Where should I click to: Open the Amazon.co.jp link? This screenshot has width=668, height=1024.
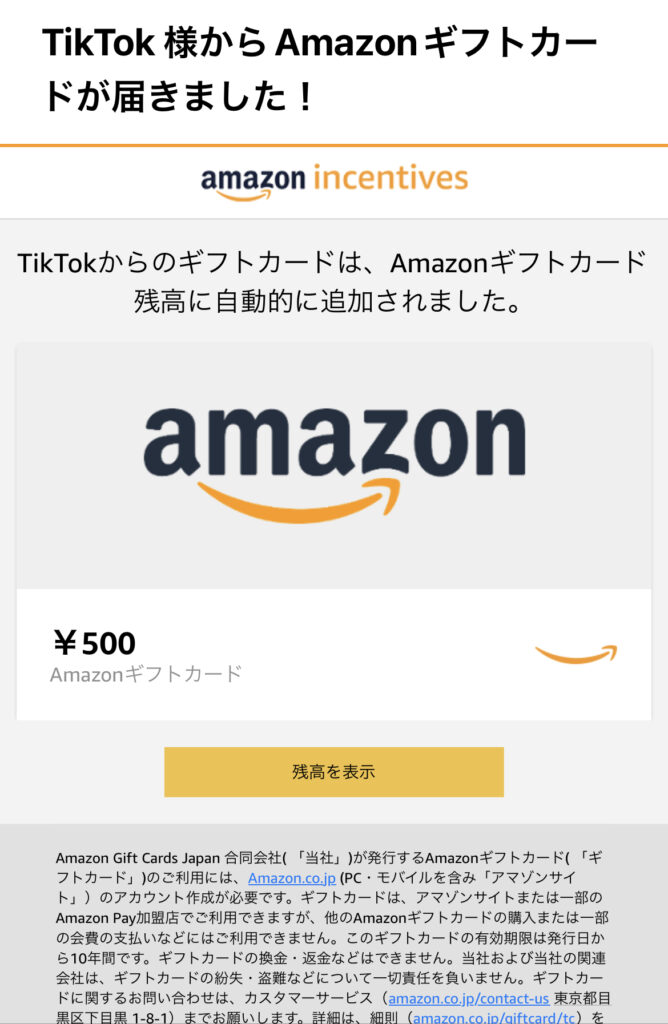coord(292,878)
